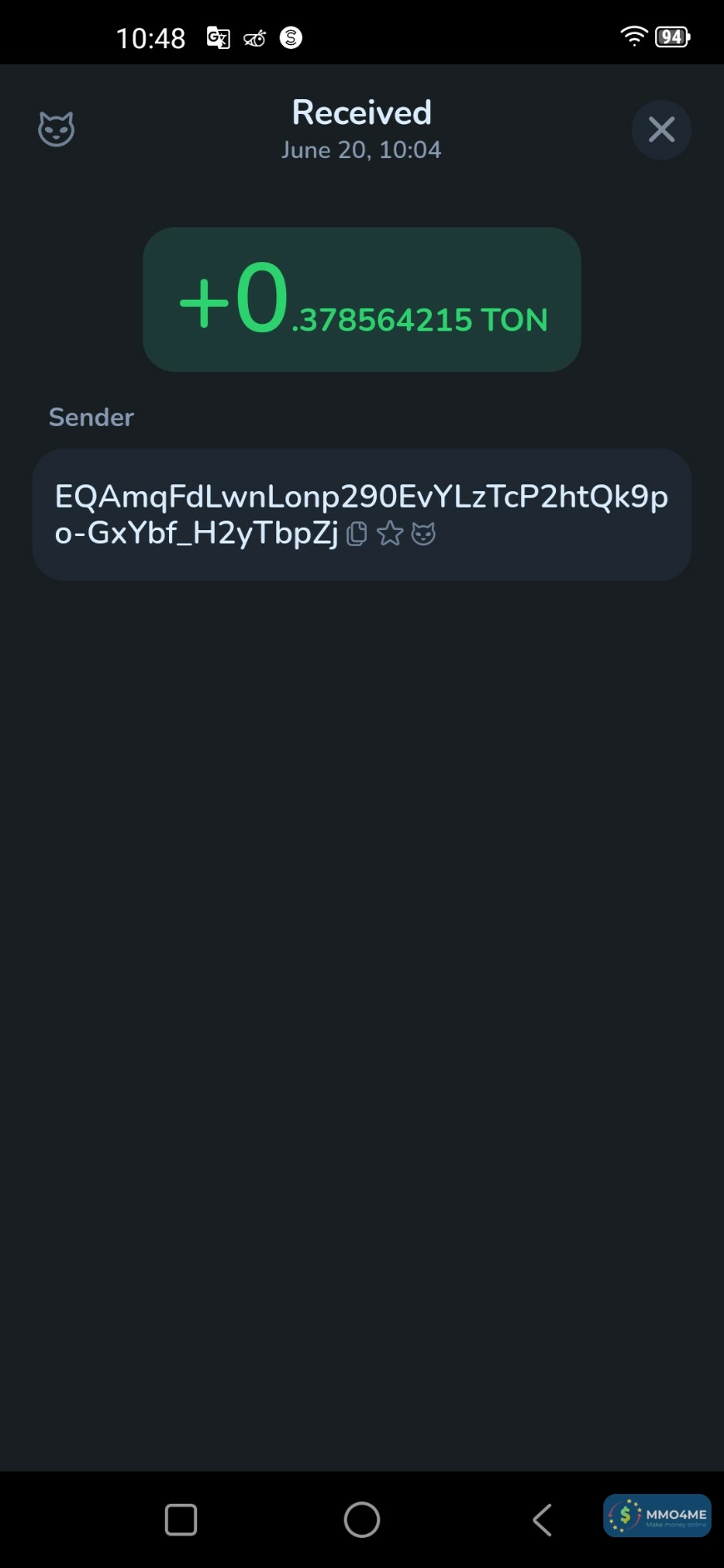Close the Received transaction details
Viewport: 724px width, 1568px height.
(x=661, y=130)
